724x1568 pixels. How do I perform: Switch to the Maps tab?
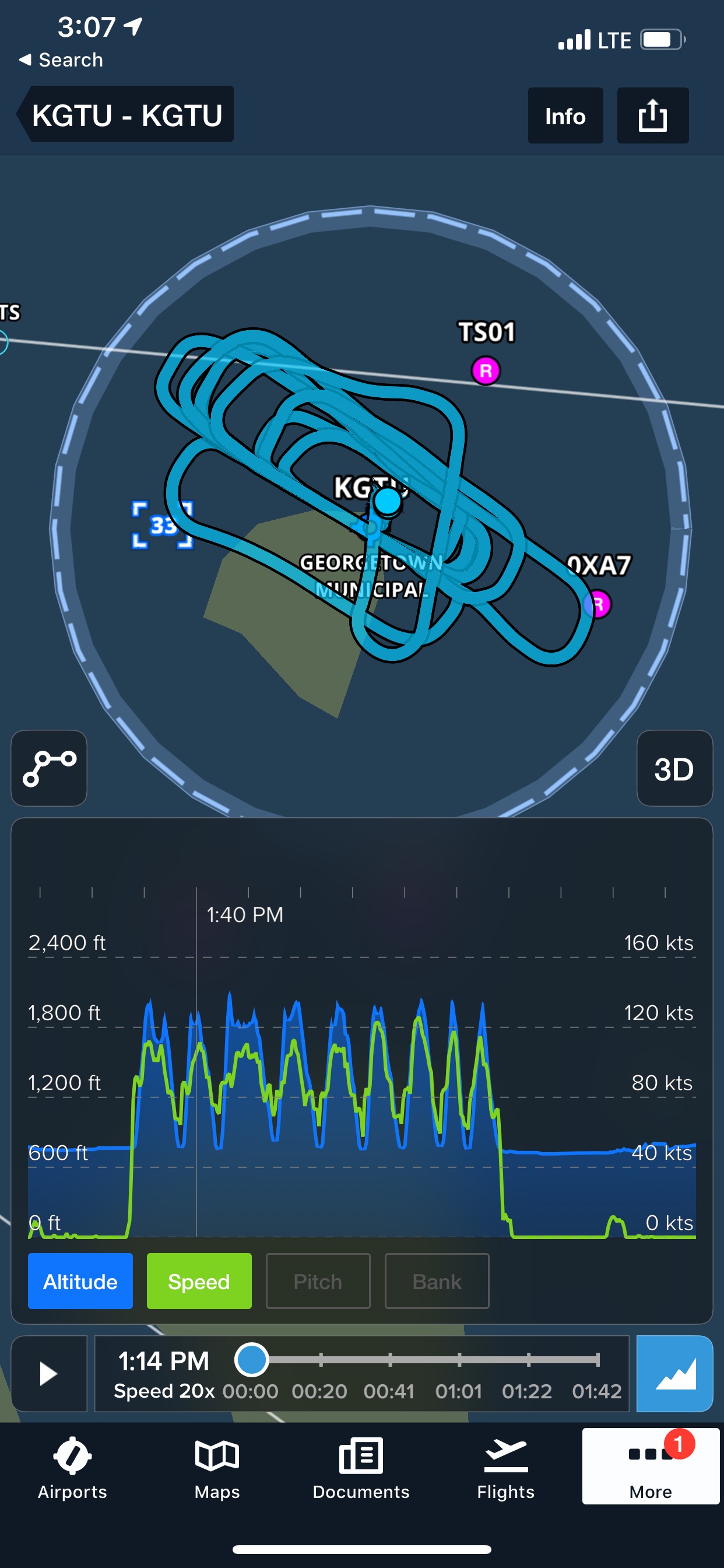[x=217, y=1468]
